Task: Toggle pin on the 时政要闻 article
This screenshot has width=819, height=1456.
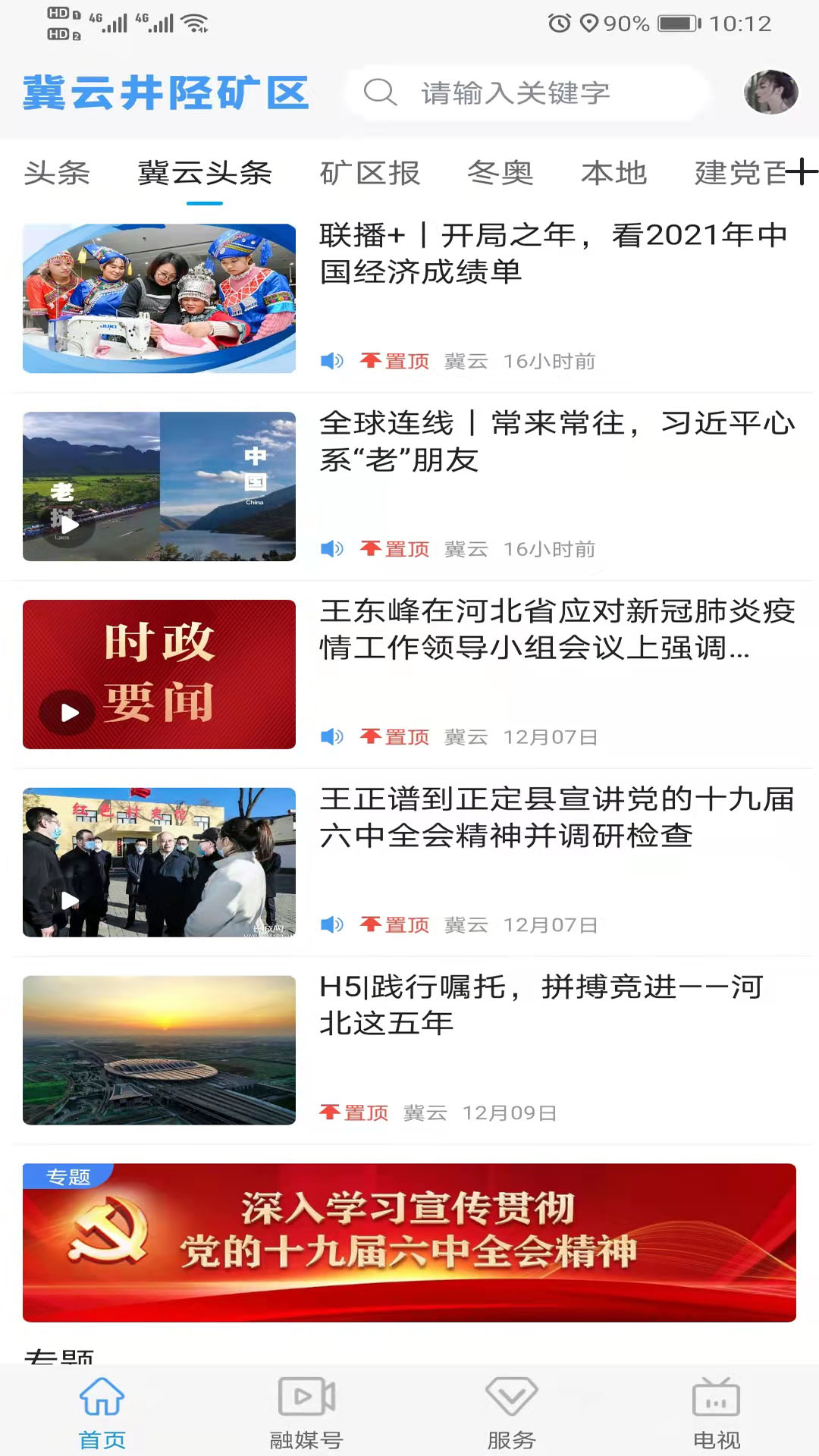Action: tap(394, 736)
